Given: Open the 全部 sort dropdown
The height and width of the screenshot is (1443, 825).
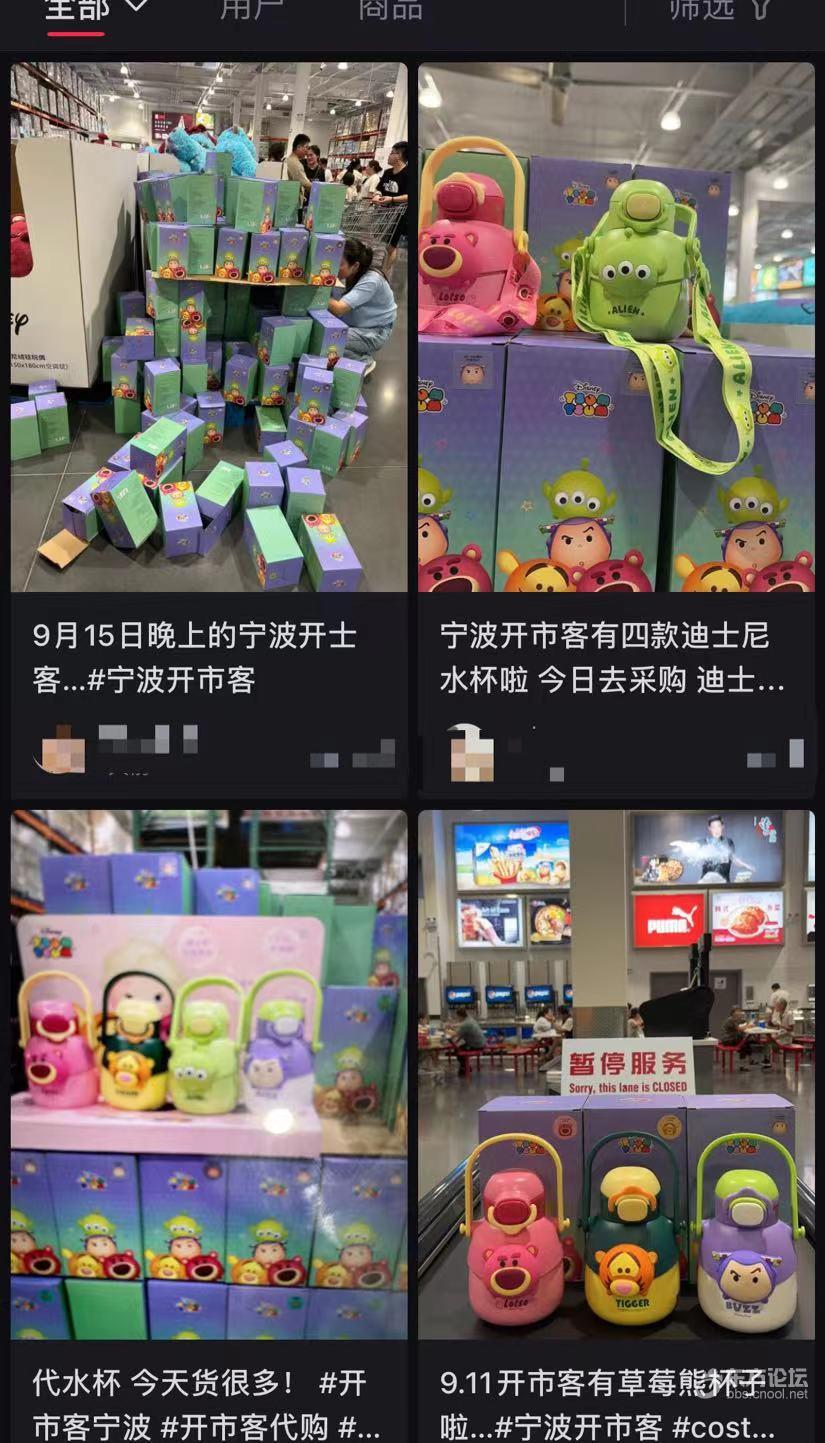Looking at the screenshot, I should [97, 8].
